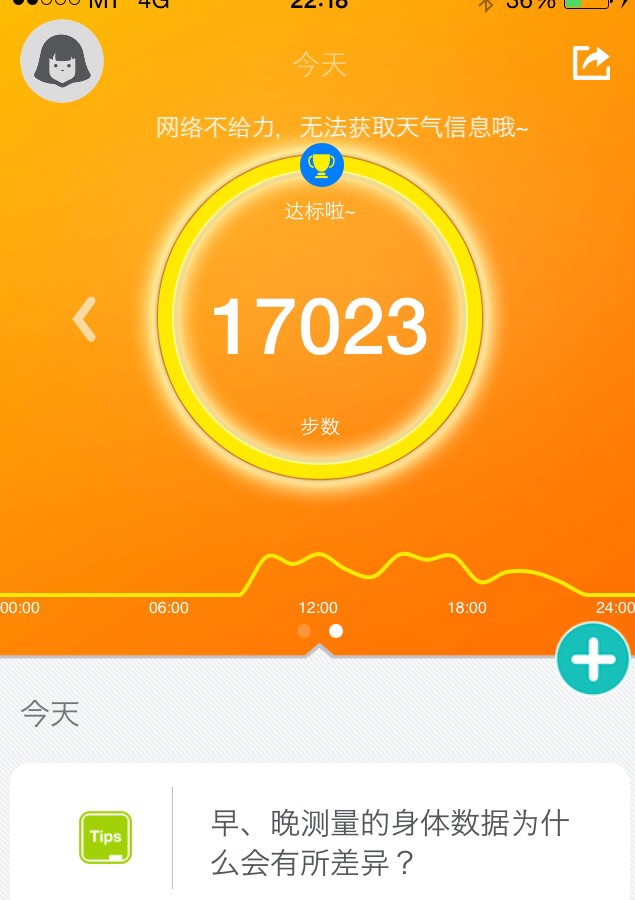Open the 17023 steps ring for details

coord(320,320)
